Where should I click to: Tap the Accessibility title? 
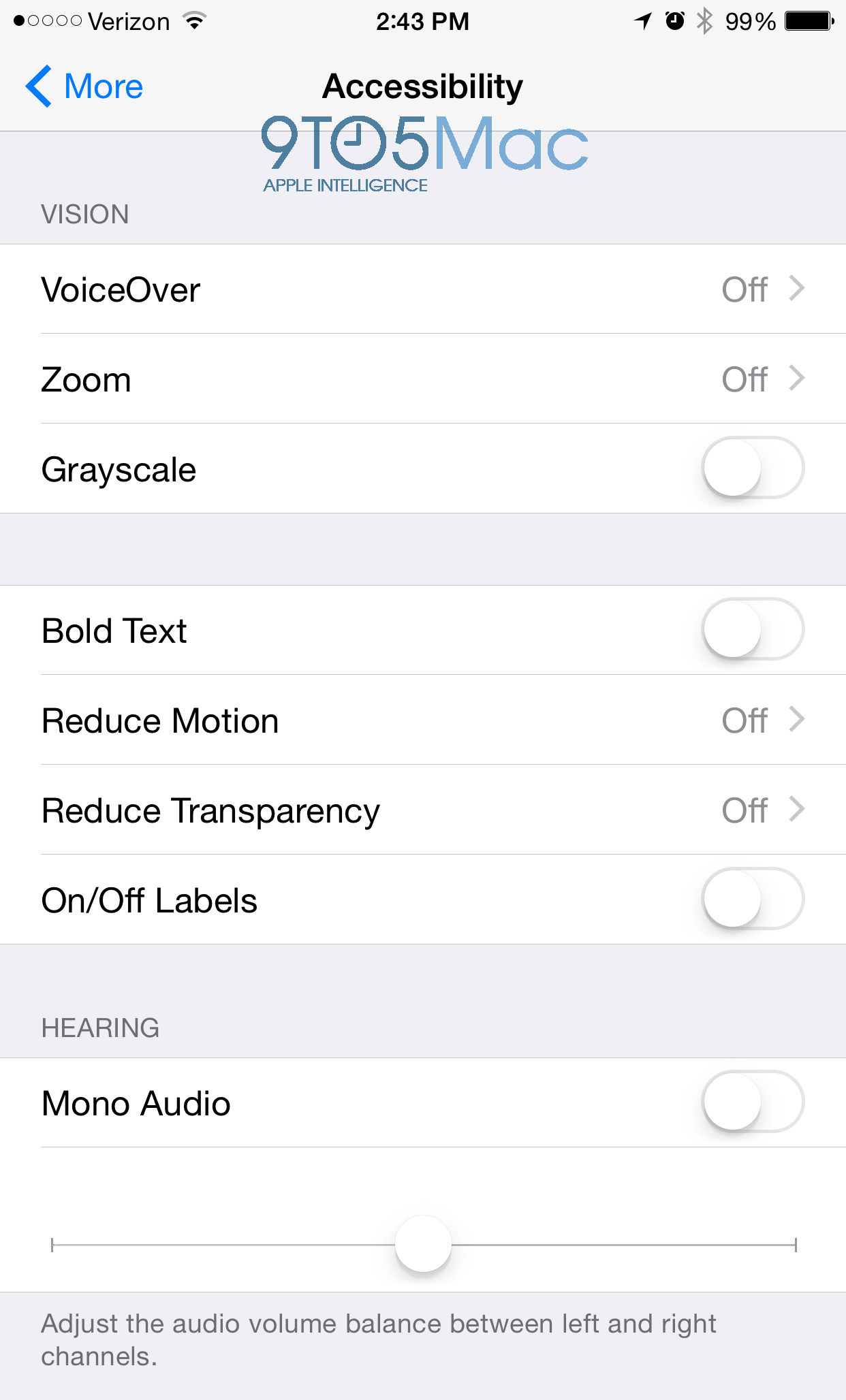point(422,86)
